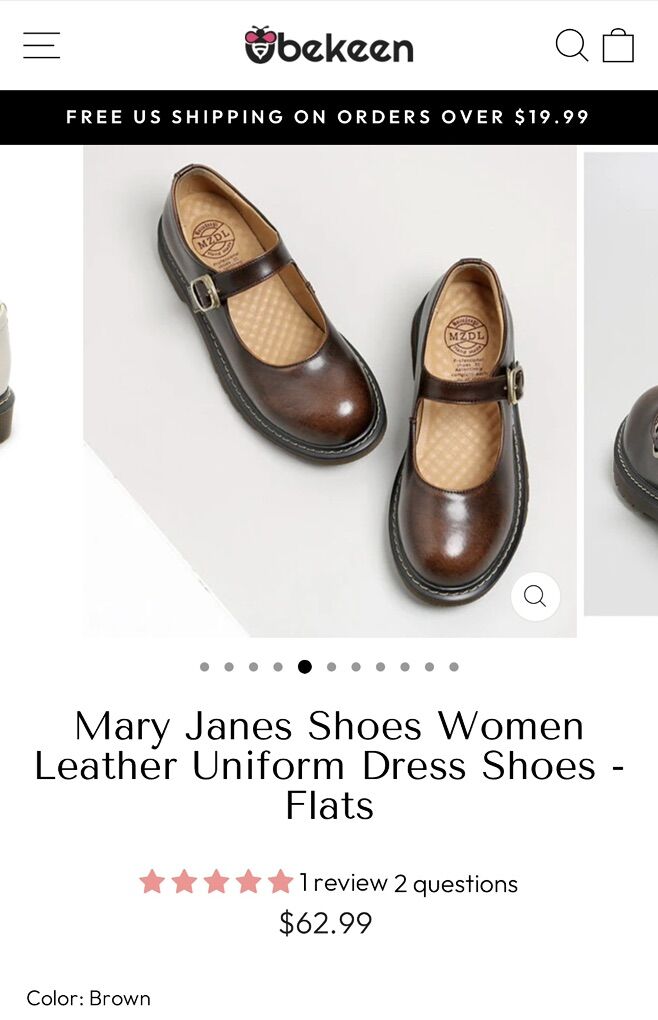Viewport: 658px width, 1020px height.
Task: Open the brown Mary Jane shoes photo
Action: pos(330,390)
